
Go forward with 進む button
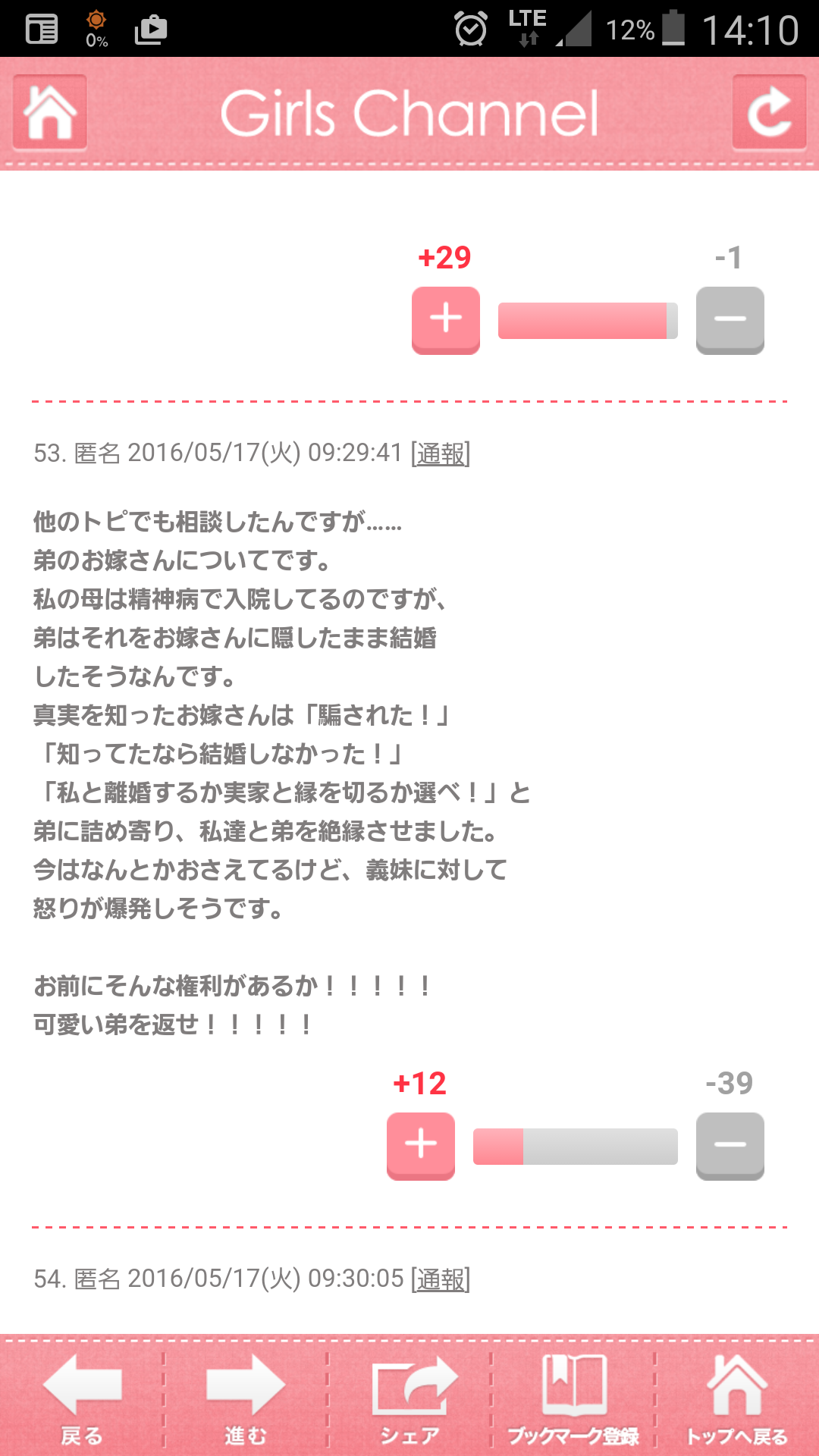pos(246,1399)
